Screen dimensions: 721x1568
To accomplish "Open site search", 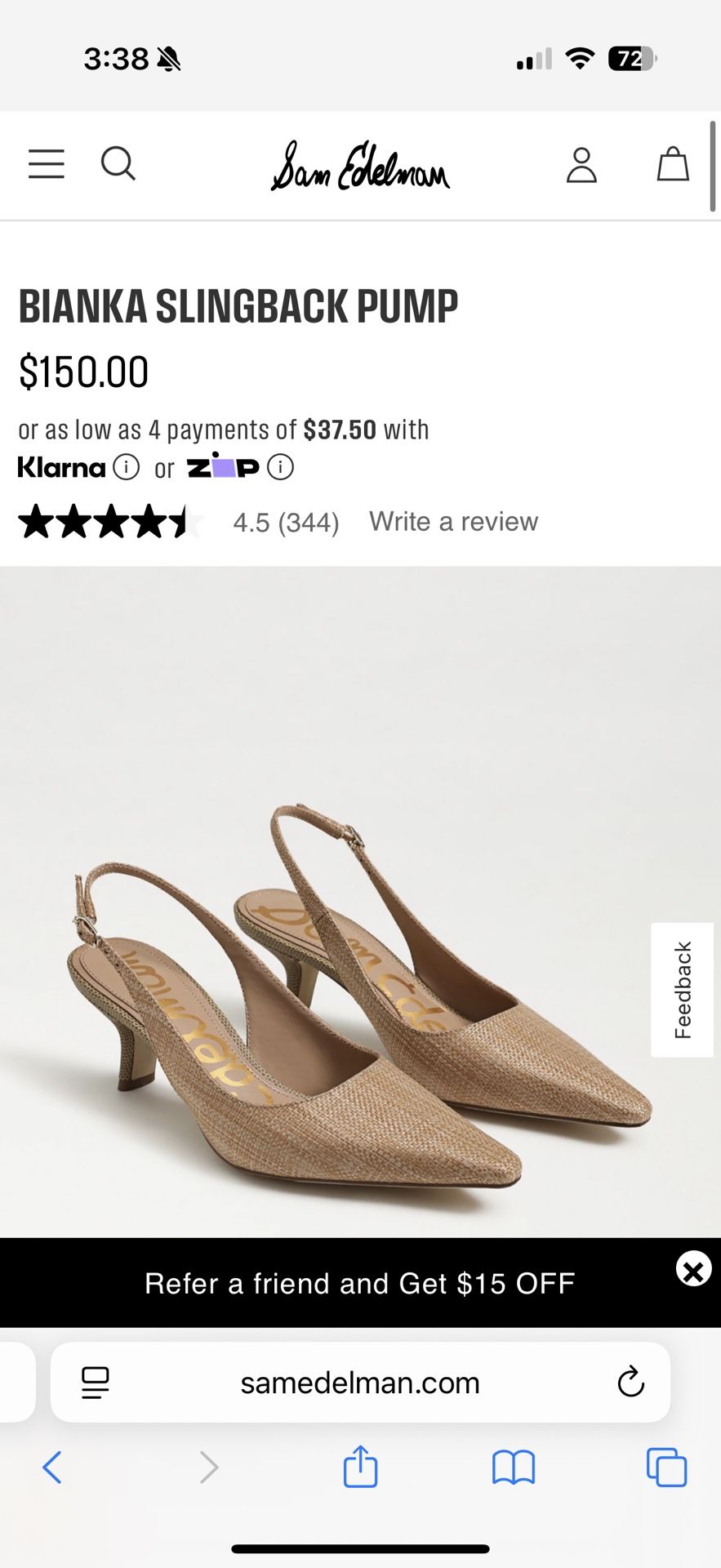I will [118, 163].
